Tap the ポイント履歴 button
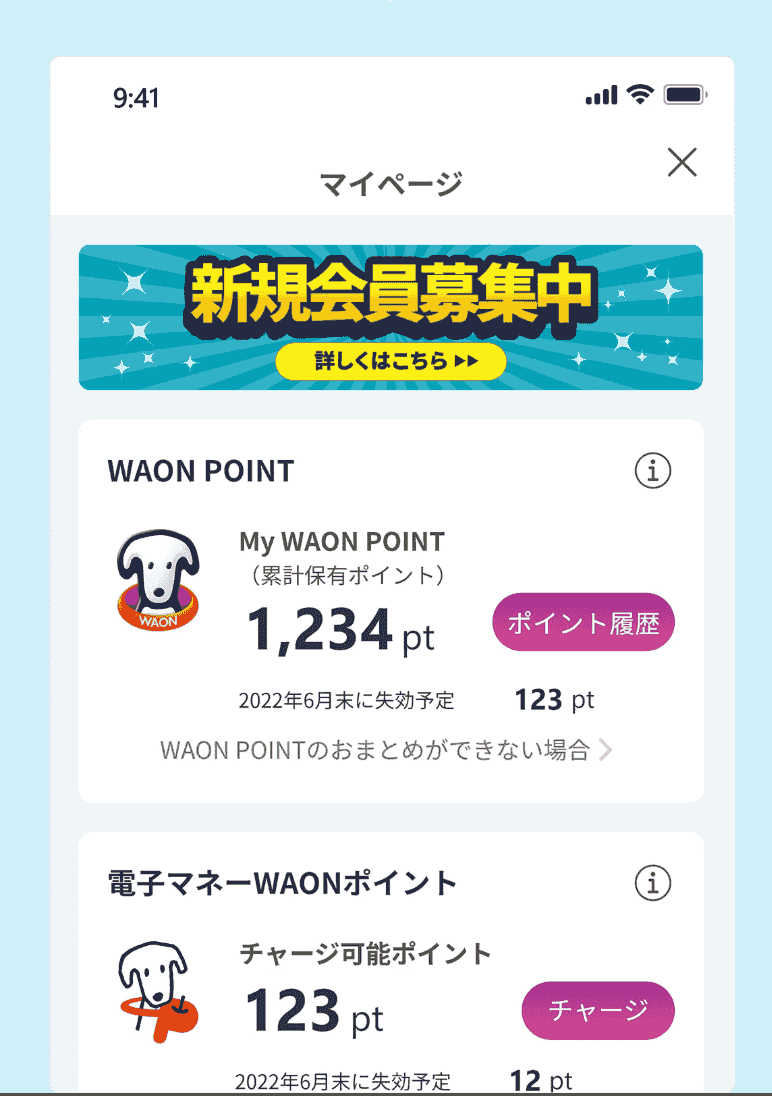Image resolution: width=772 pixels, height=1096 pixels. click(x=583, y=622)
